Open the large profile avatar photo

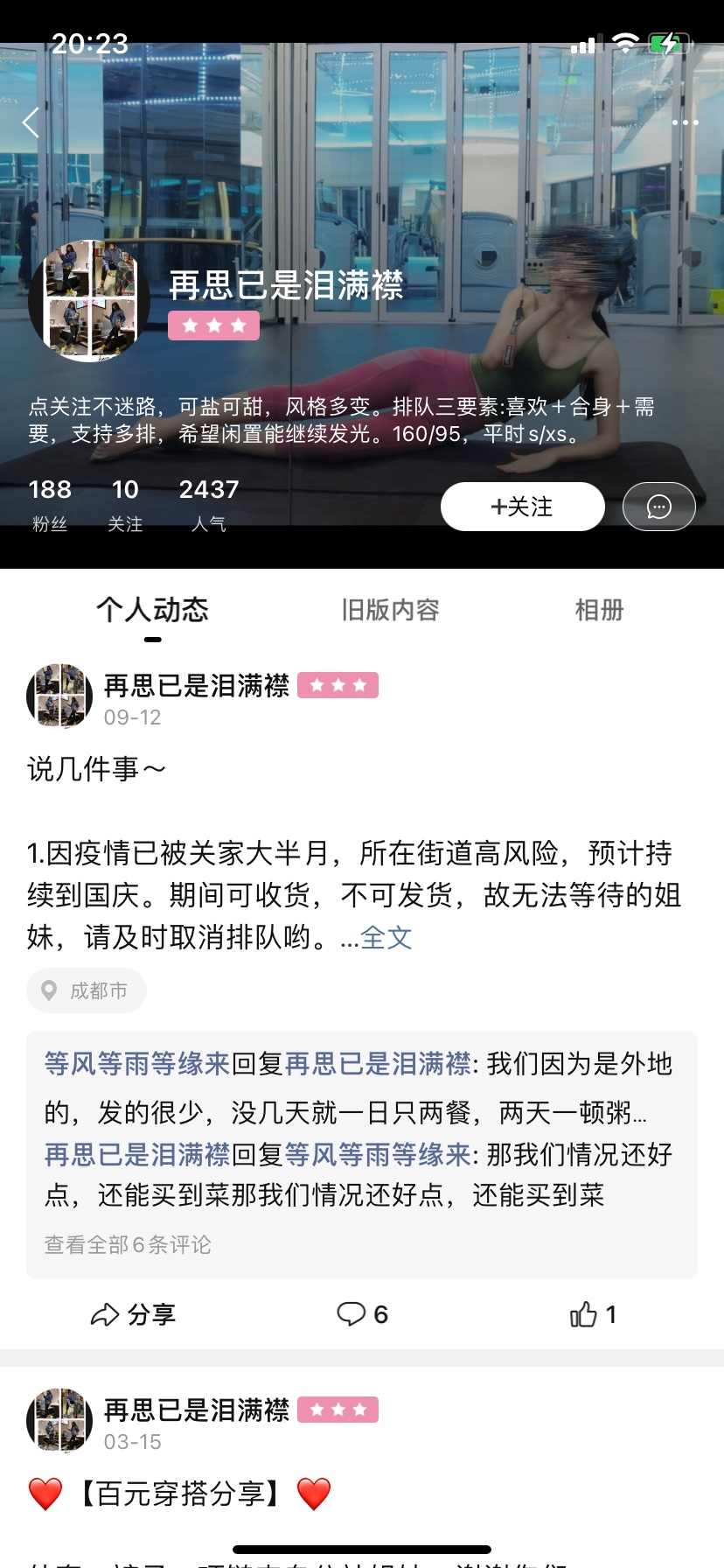[x=89, y=301]
